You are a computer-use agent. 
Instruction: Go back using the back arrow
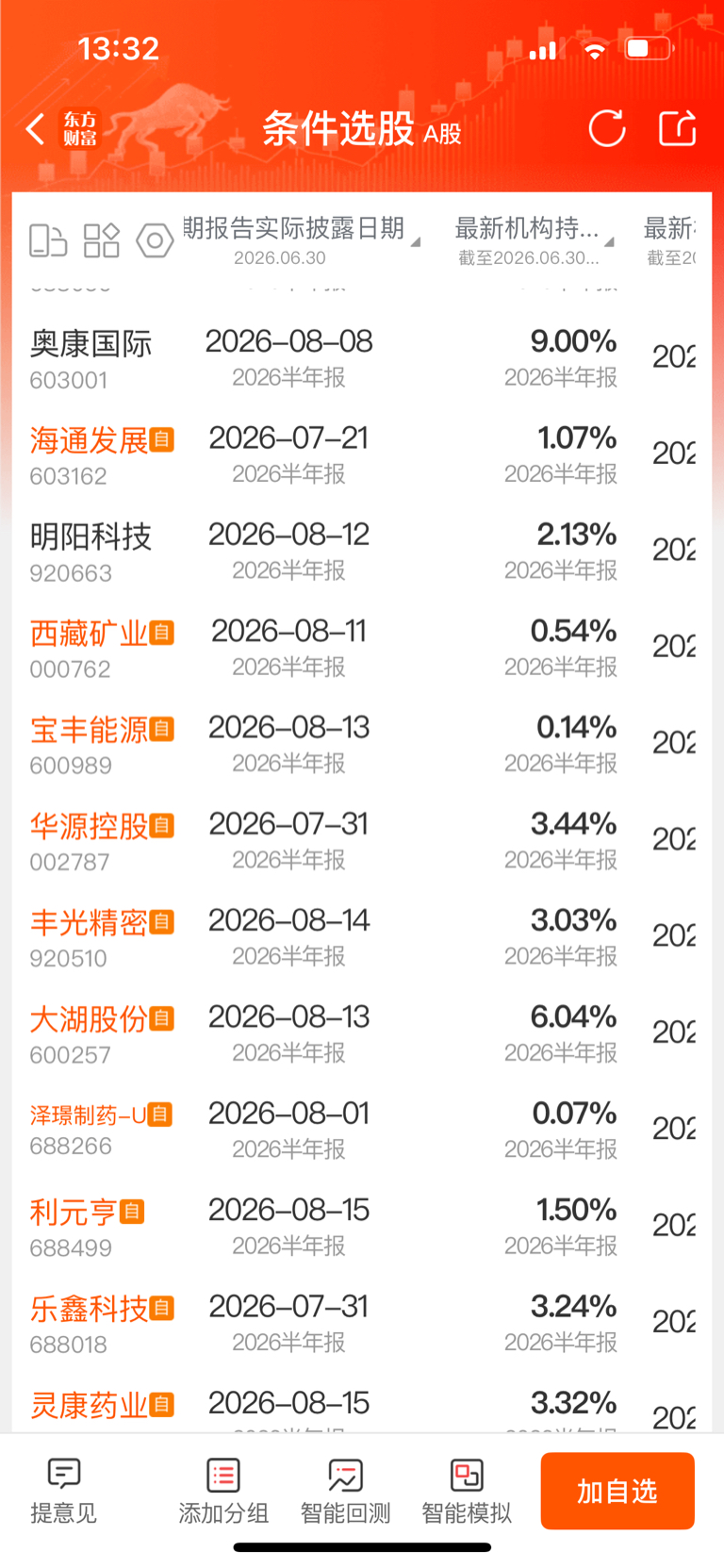pyautogui.click(x=36, y=129)
